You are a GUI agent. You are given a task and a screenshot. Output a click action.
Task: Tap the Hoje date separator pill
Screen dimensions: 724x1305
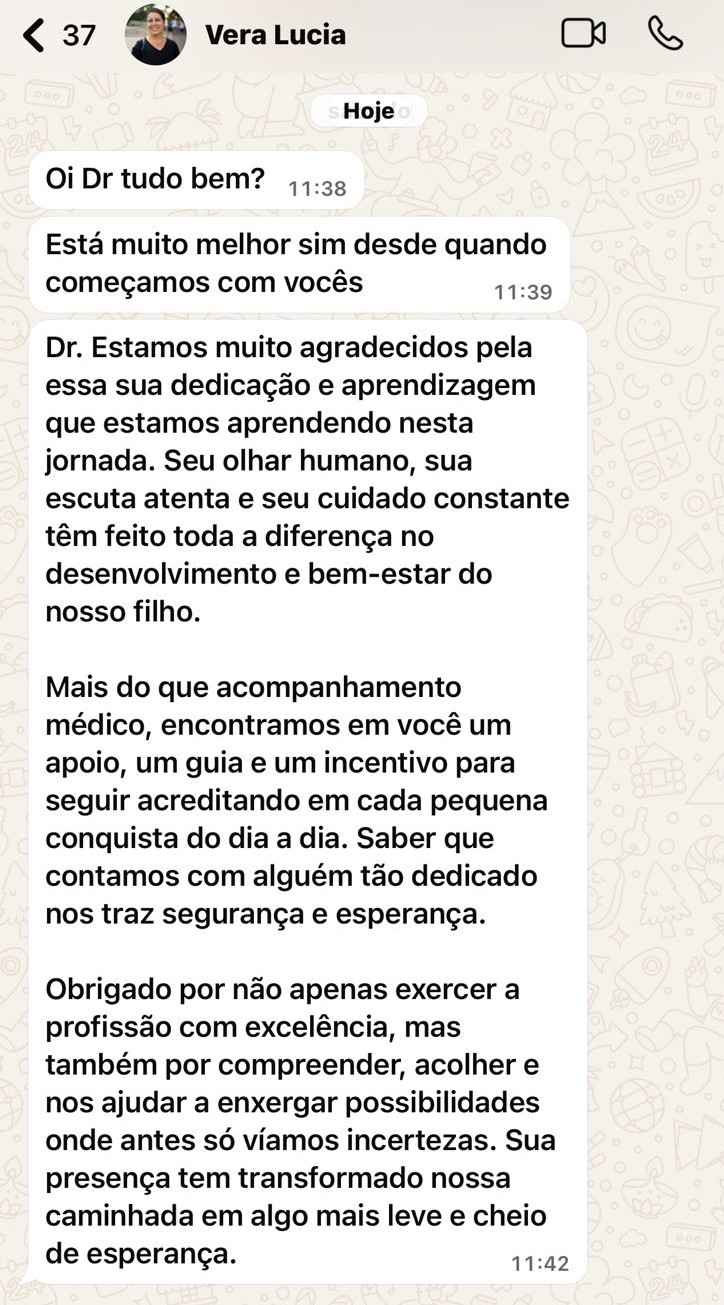pos(368,111)
